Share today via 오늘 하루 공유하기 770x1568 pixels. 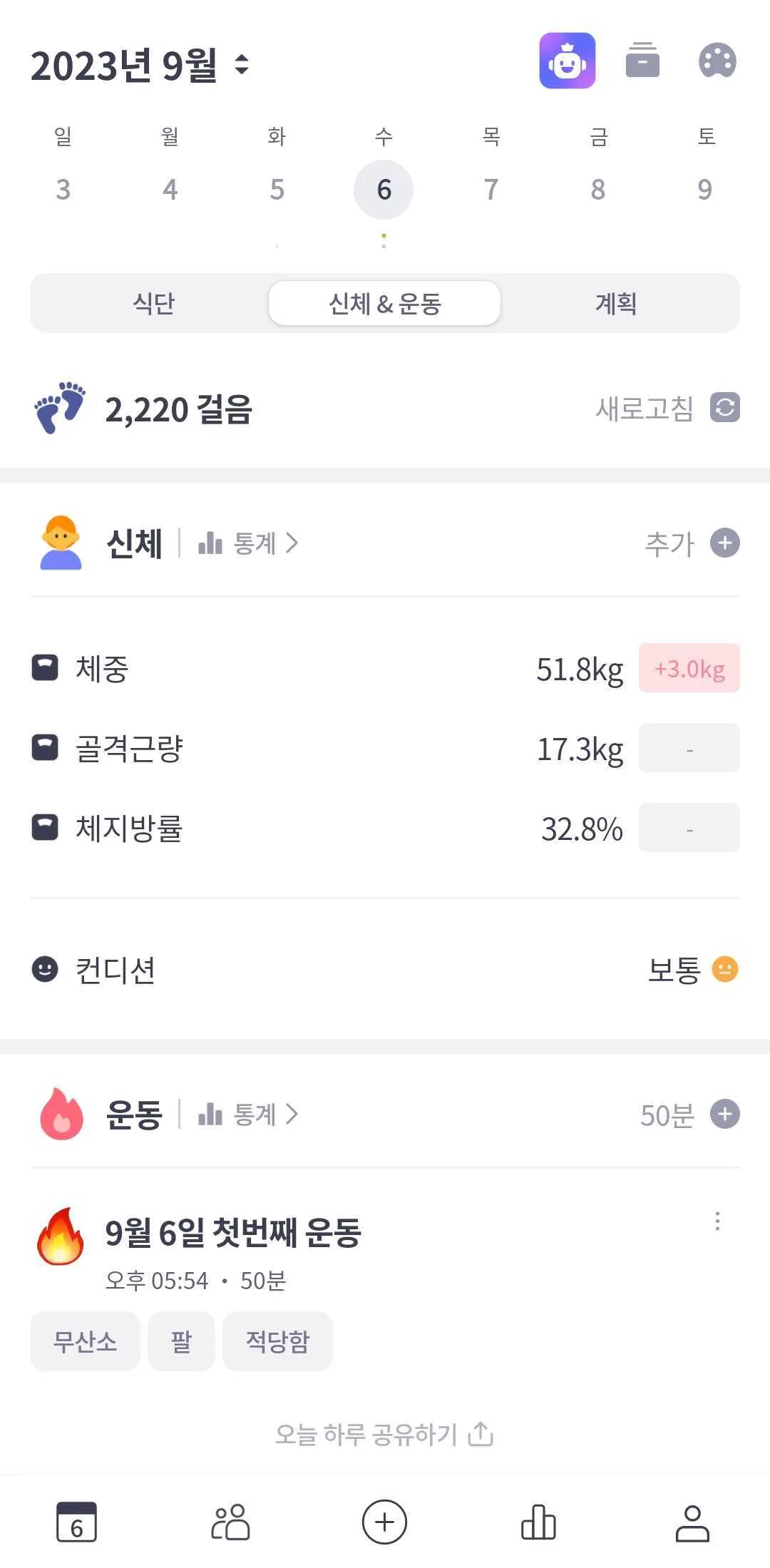(x=385, y=1434)
